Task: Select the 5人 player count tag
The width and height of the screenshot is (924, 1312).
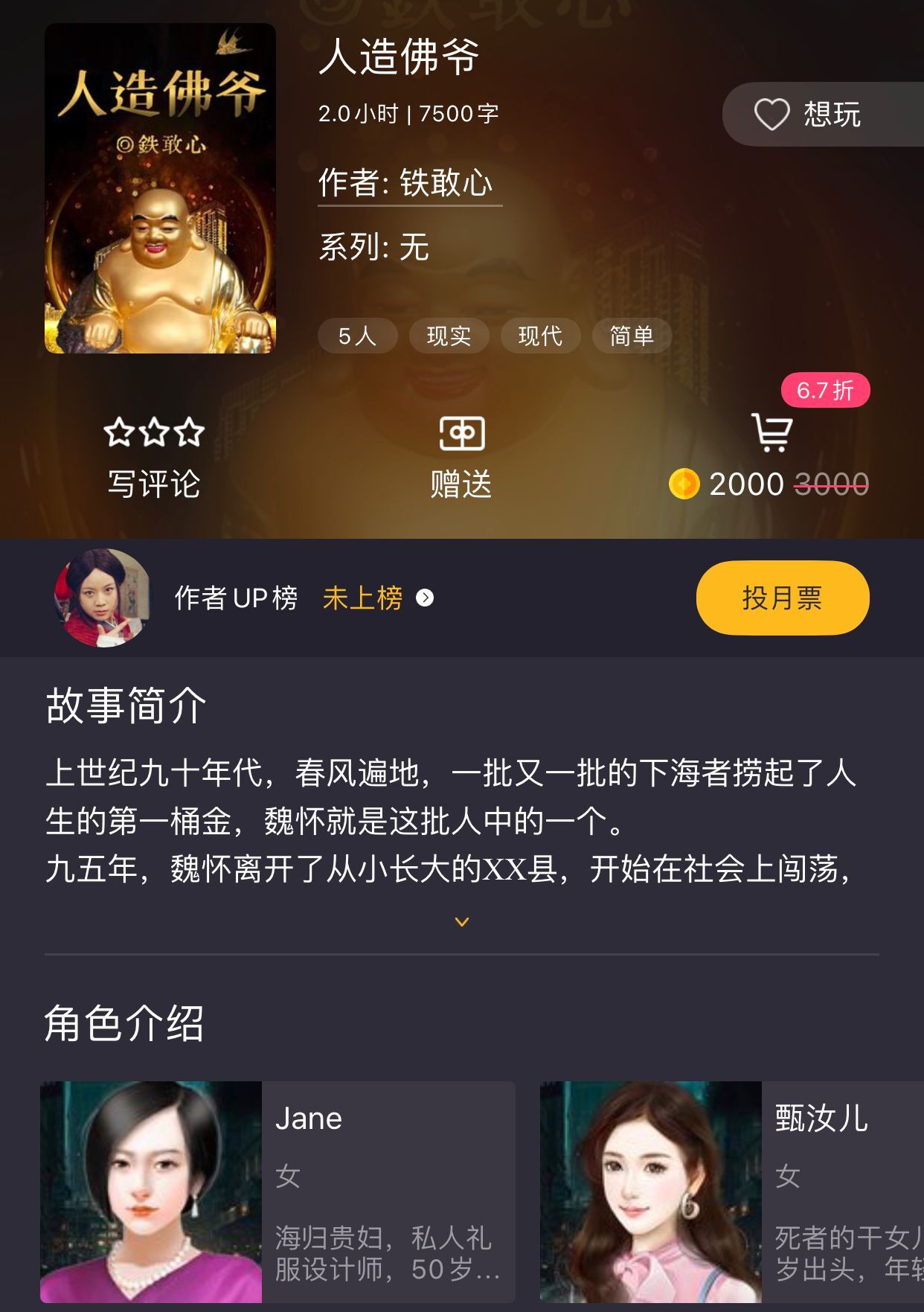Action: click(357, 336)
